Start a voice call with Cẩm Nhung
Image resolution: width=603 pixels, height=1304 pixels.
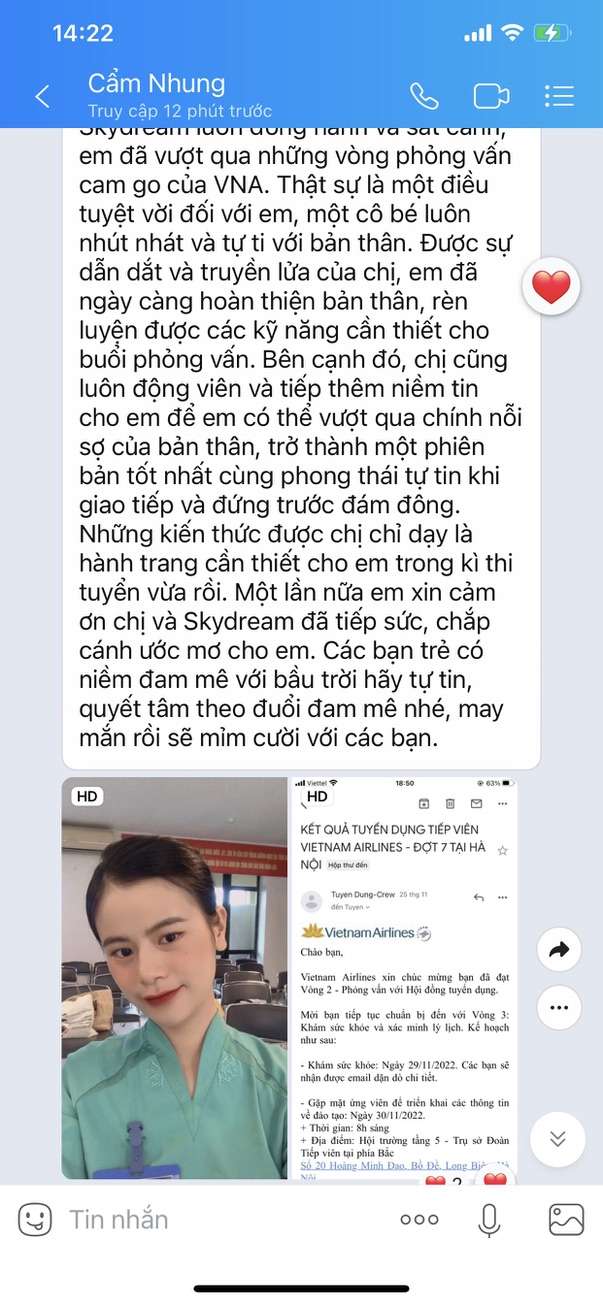click(x=424, y=96)
